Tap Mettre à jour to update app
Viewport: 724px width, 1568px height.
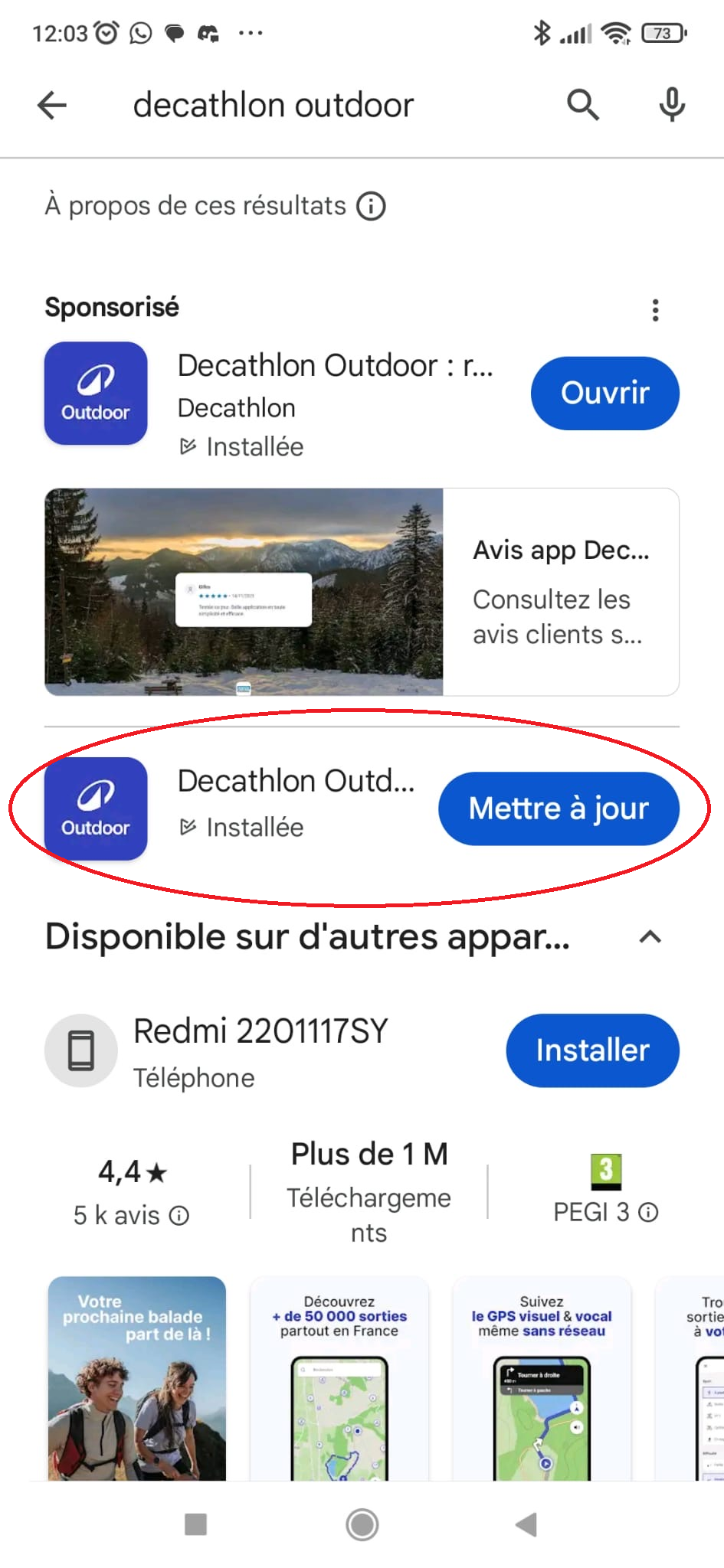click(559, 808)
